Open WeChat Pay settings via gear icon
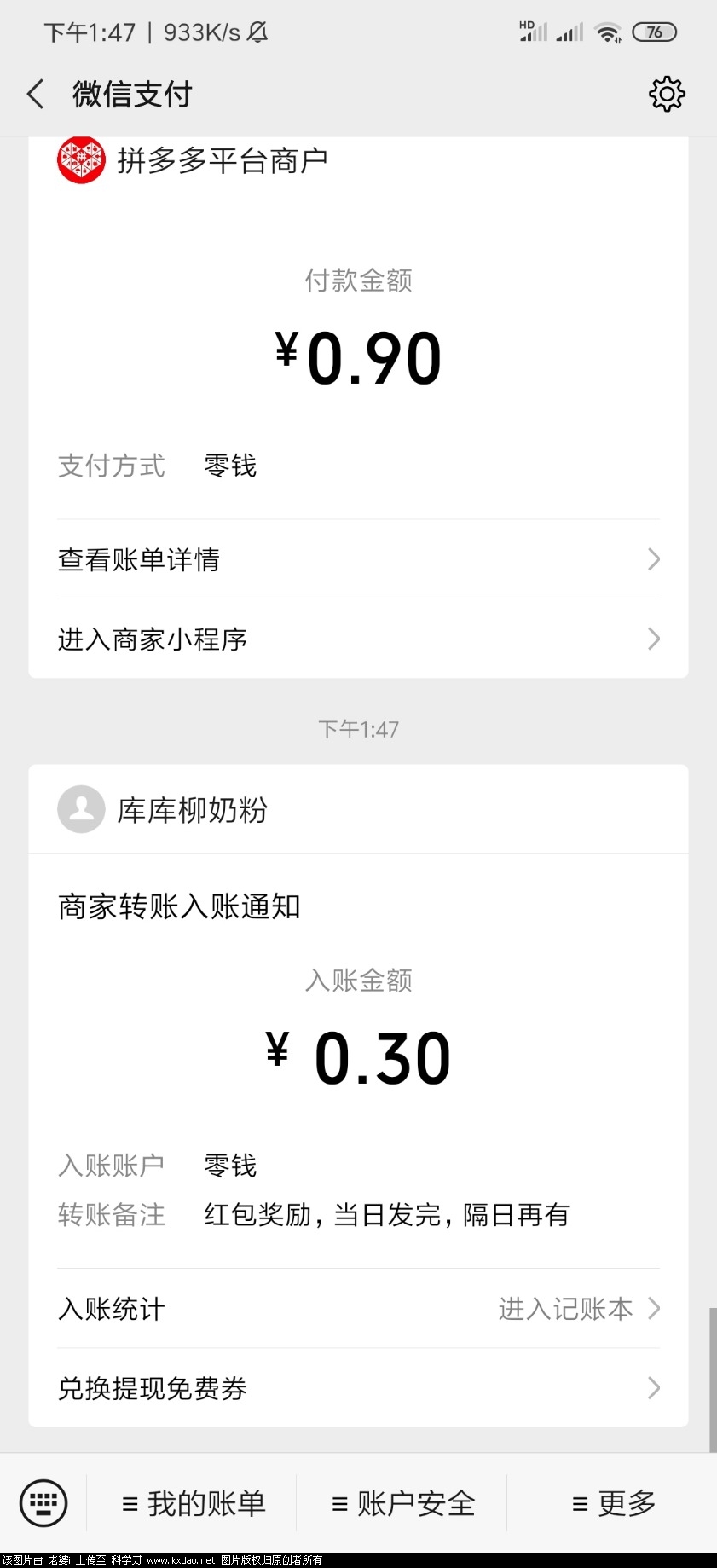The width and height of the screenshot is (717, 1568). [x=668, y=94]
